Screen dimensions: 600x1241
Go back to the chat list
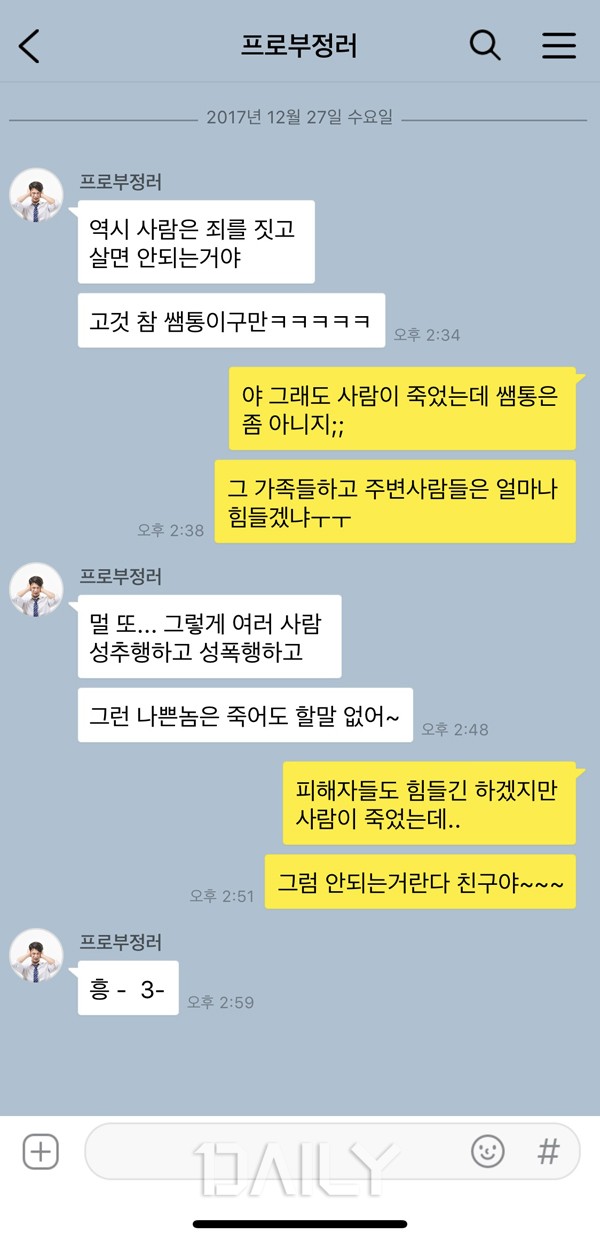[x=30, y=46]
